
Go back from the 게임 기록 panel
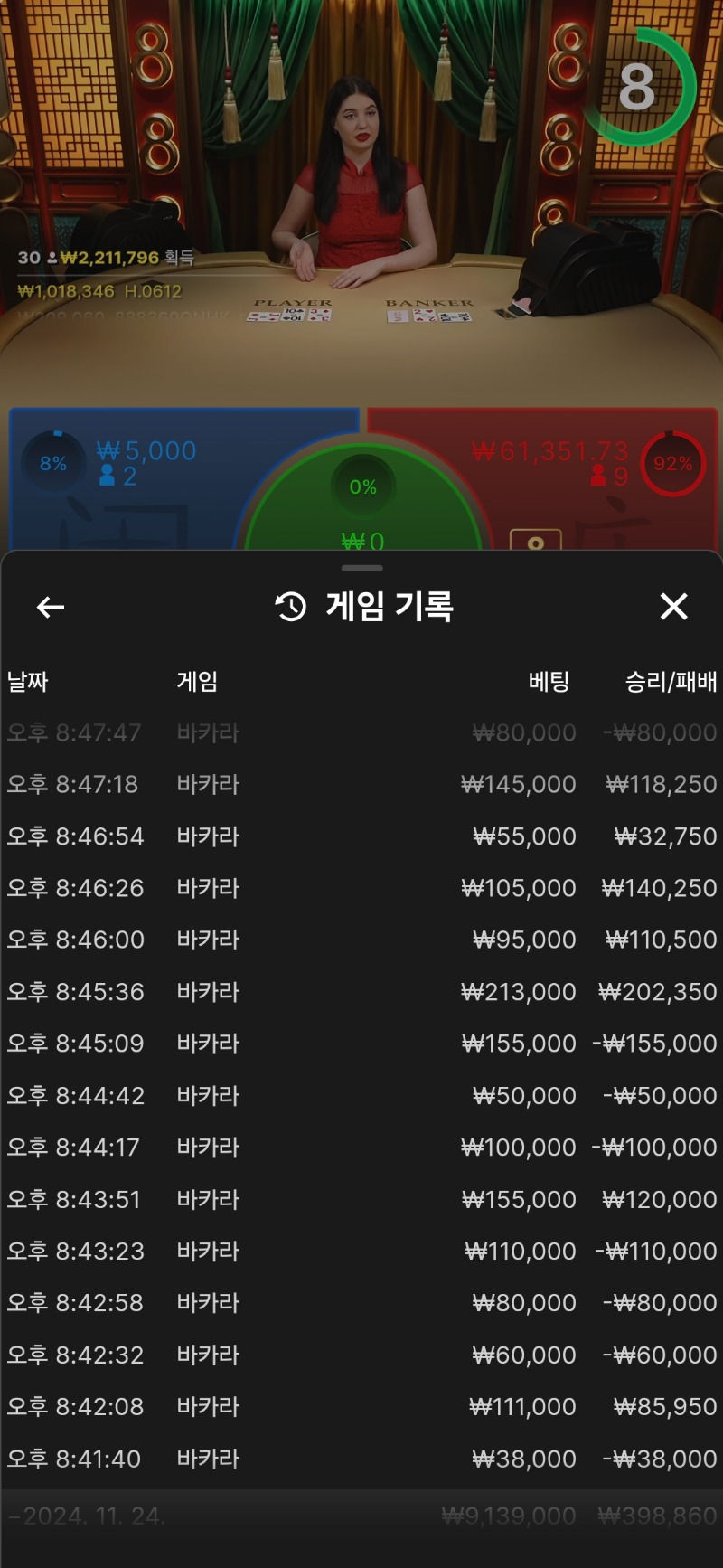[51, 608]
